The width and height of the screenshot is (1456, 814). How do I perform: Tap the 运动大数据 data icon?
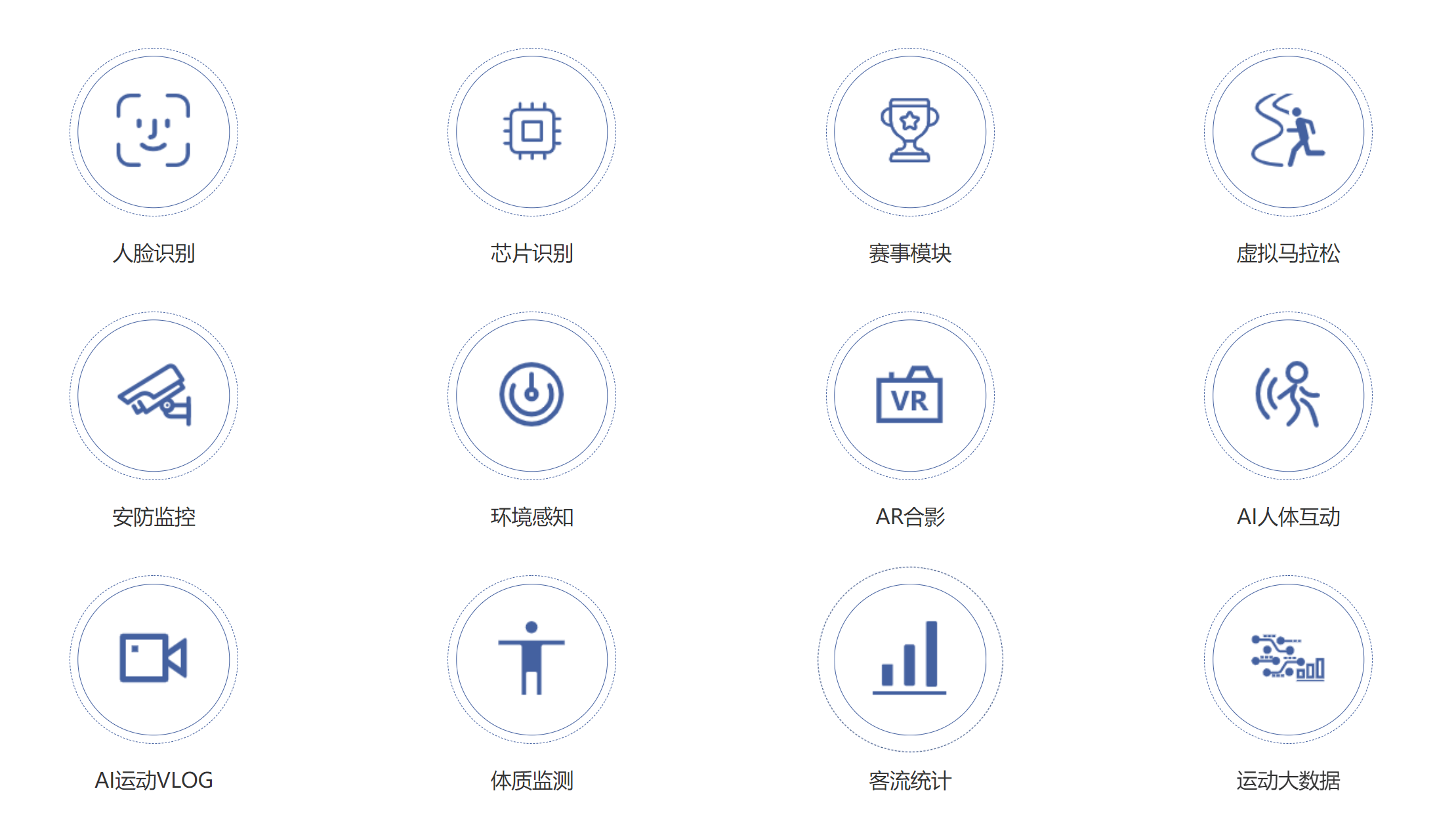pos(1288,659)
